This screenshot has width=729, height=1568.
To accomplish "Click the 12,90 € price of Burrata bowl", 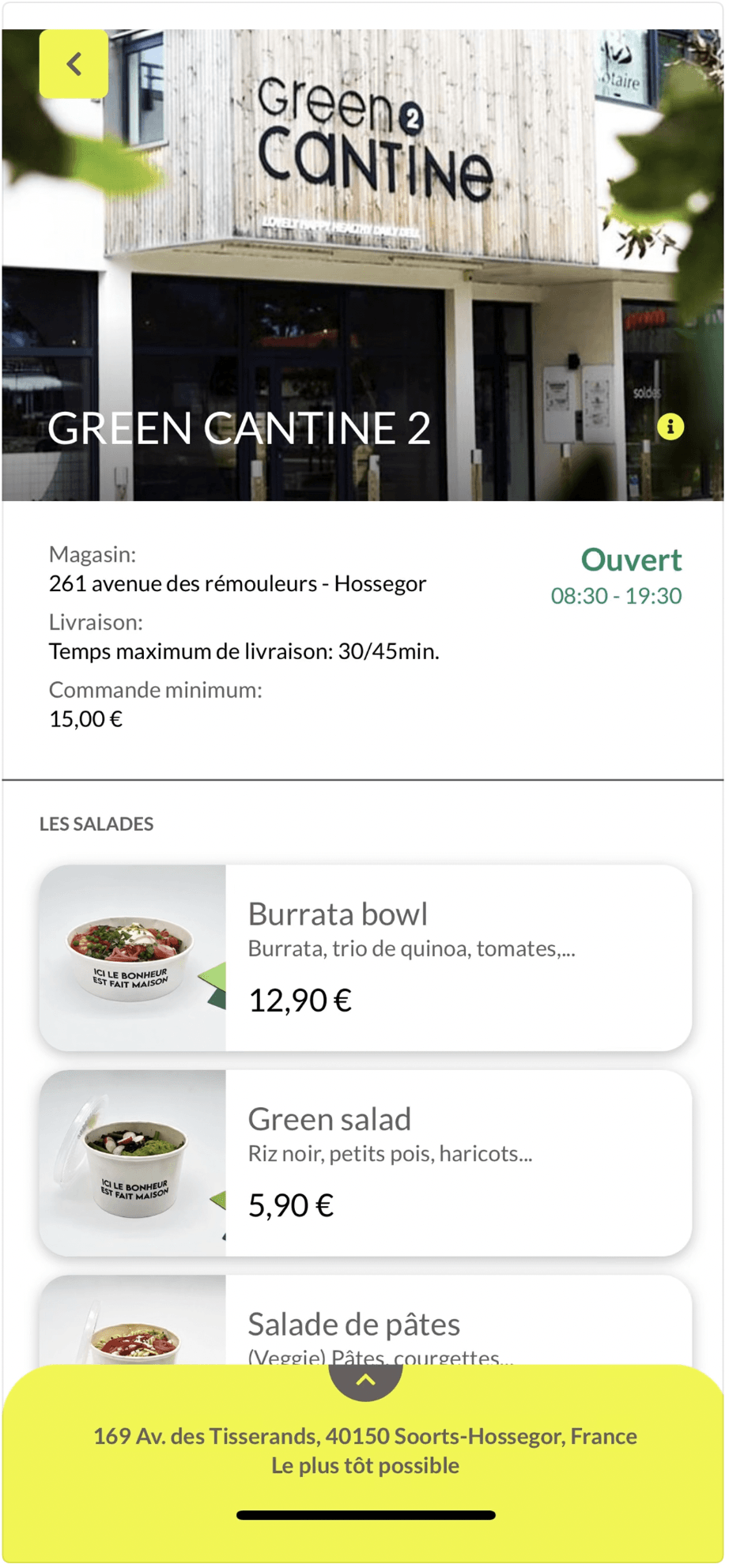I will pyautogui.click(x=299, y=1000).
